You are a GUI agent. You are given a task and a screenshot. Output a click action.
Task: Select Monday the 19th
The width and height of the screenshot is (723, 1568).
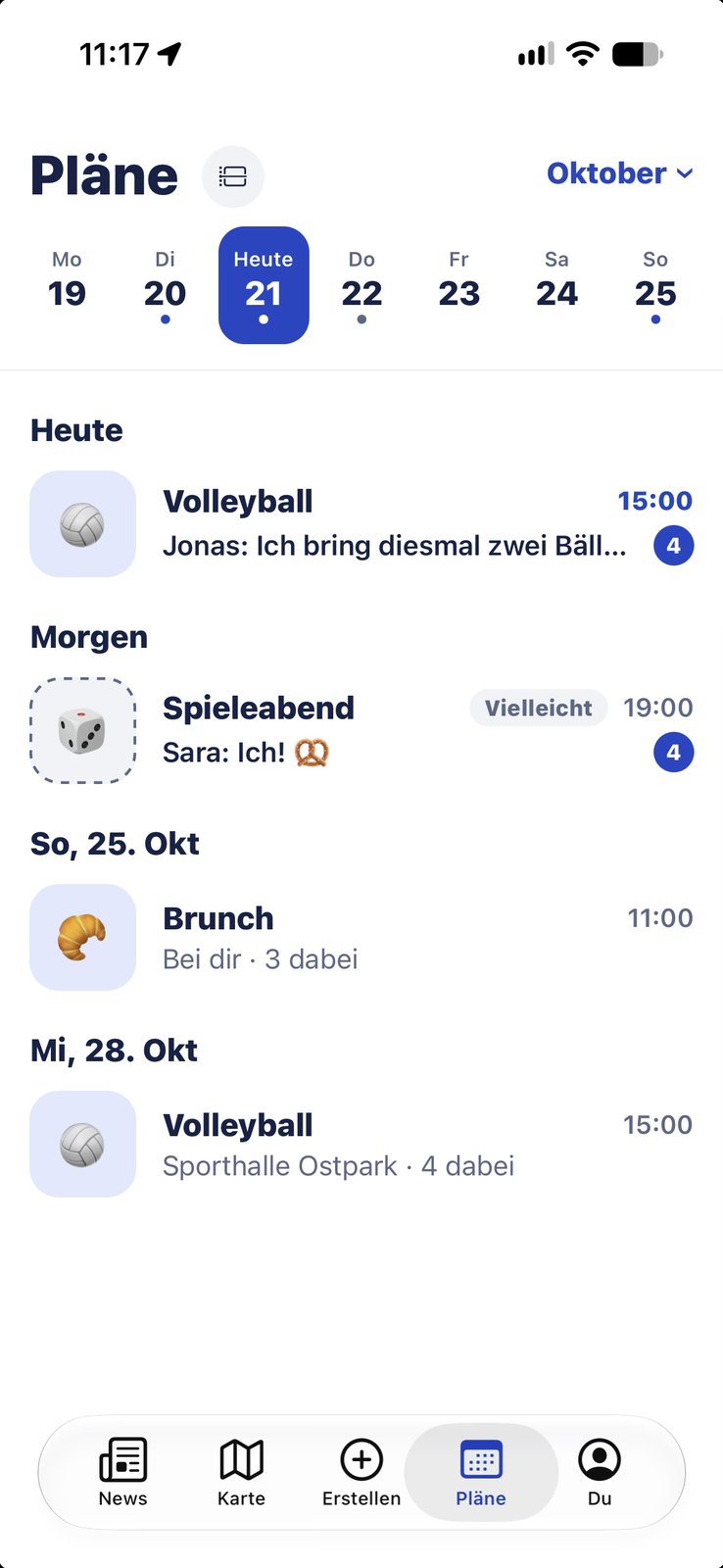tap(67, 285)
